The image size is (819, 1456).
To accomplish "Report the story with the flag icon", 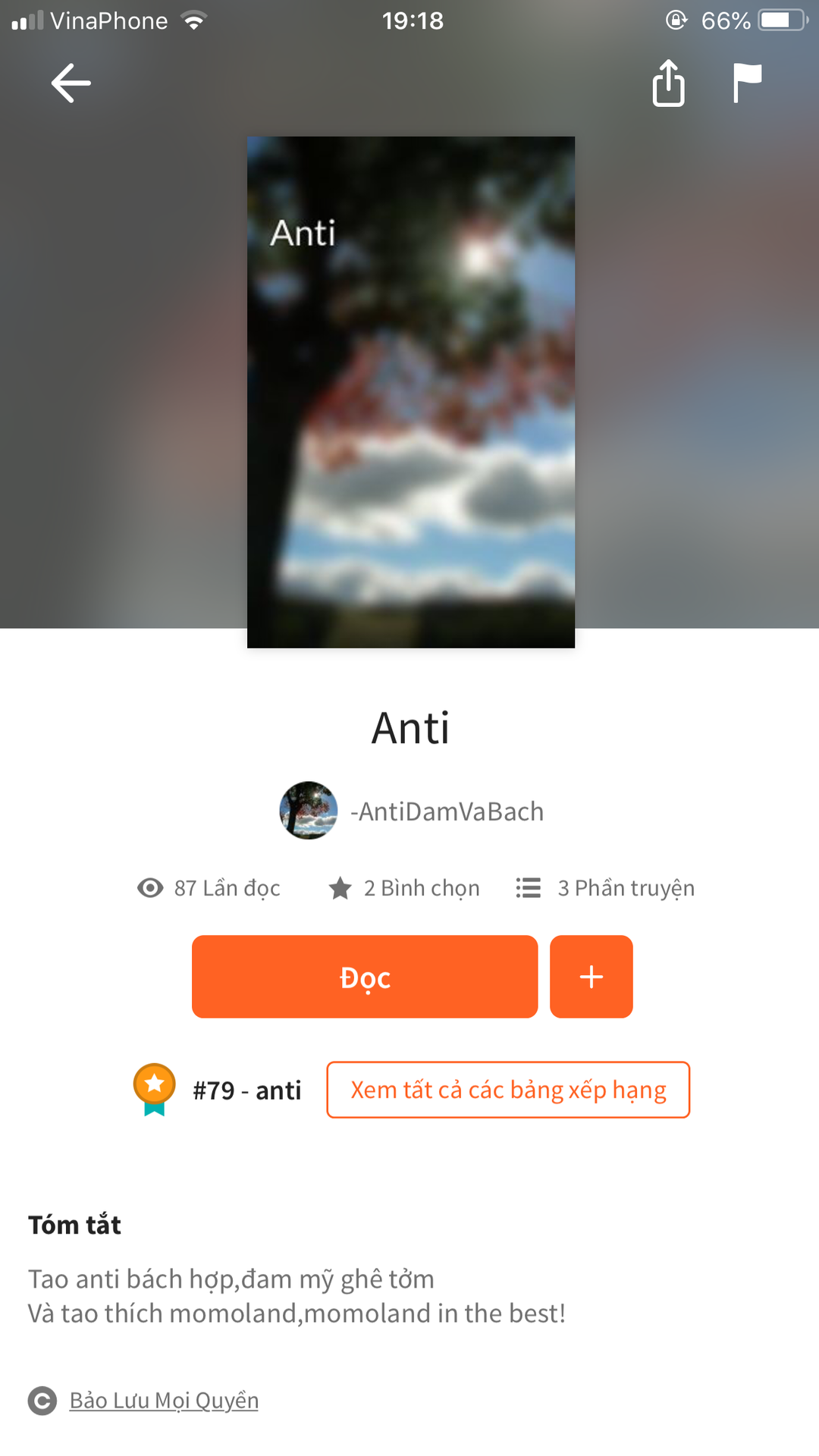I will tap(746, 83).
